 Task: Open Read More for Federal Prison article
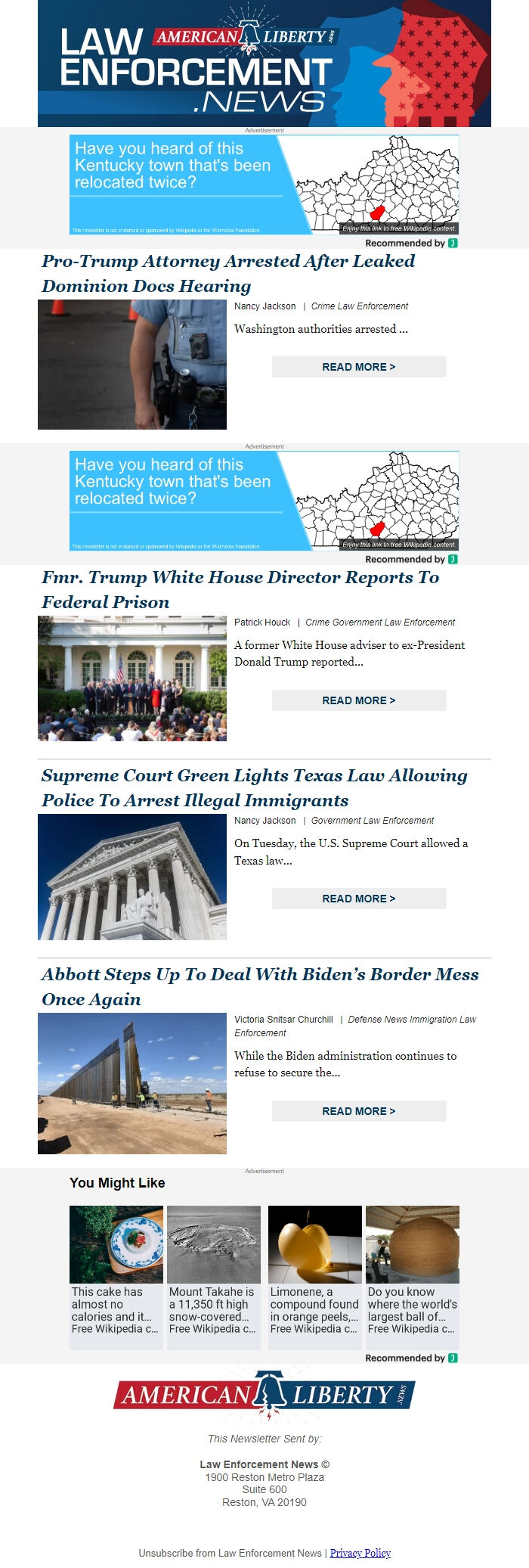(x=358, y=700)
